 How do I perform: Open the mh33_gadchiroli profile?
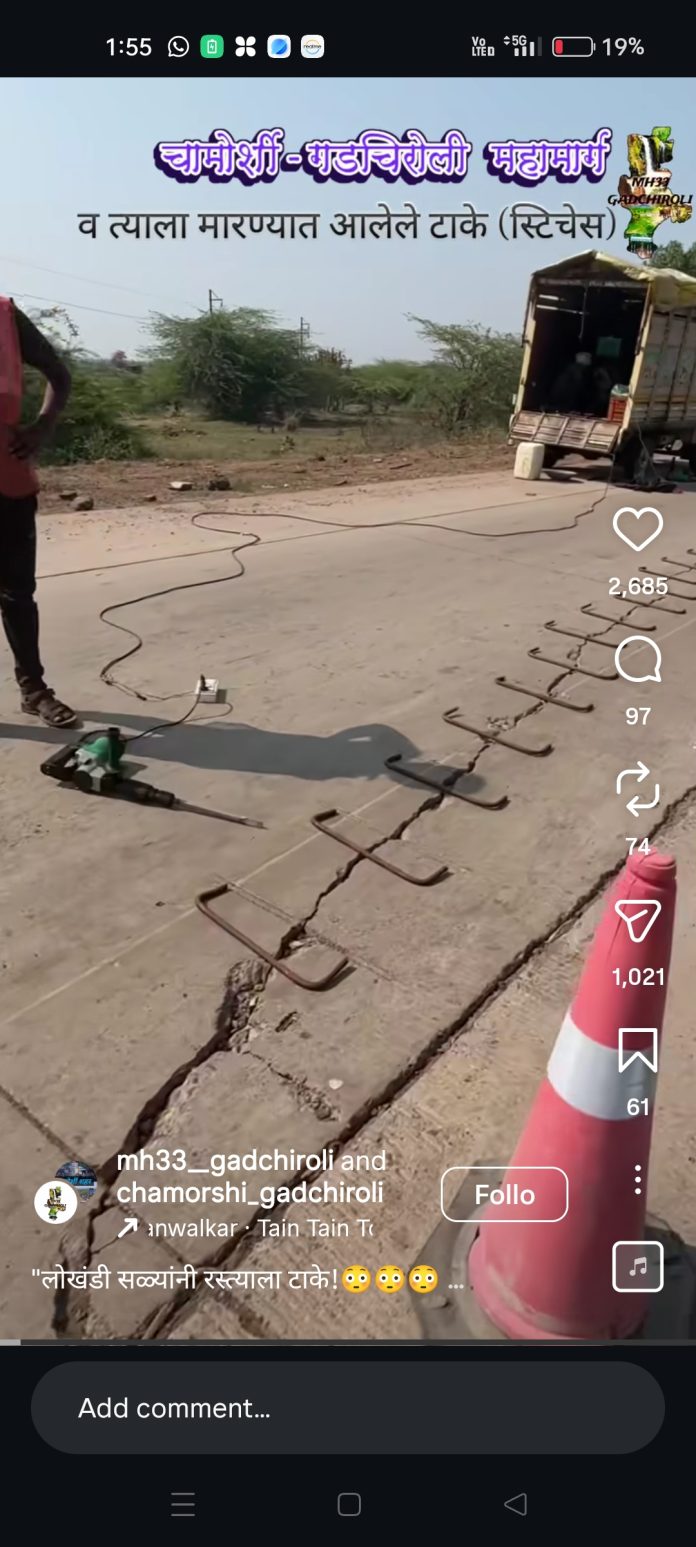[227, 1161]
